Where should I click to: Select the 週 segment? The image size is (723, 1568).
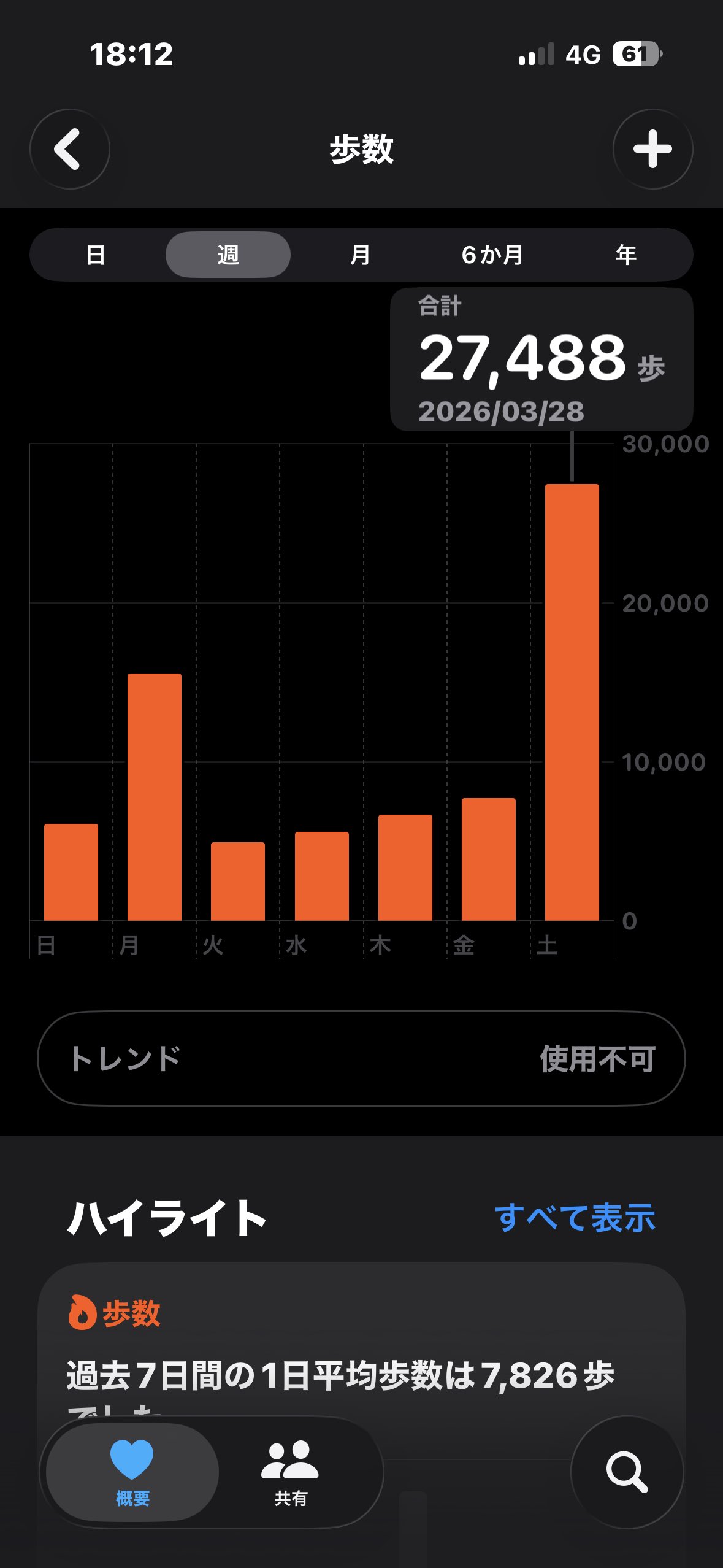click(x=228, y=255)
